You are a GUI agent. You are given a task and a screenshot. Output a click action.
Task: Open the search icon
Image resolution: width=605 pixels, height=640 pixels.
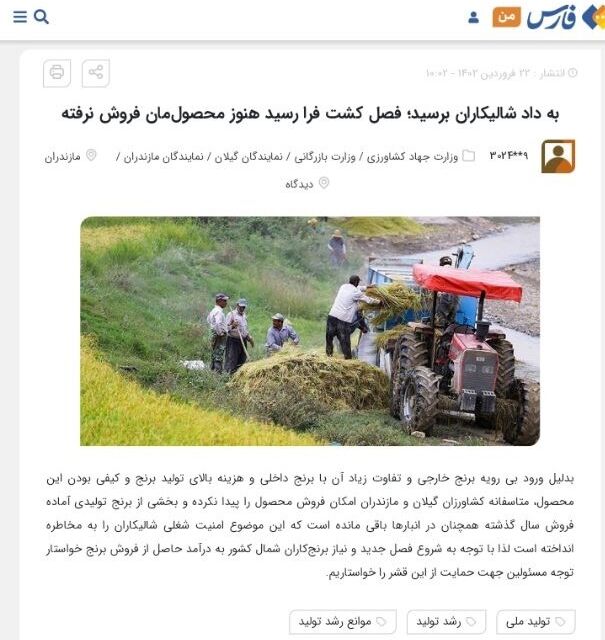[41, 17]
